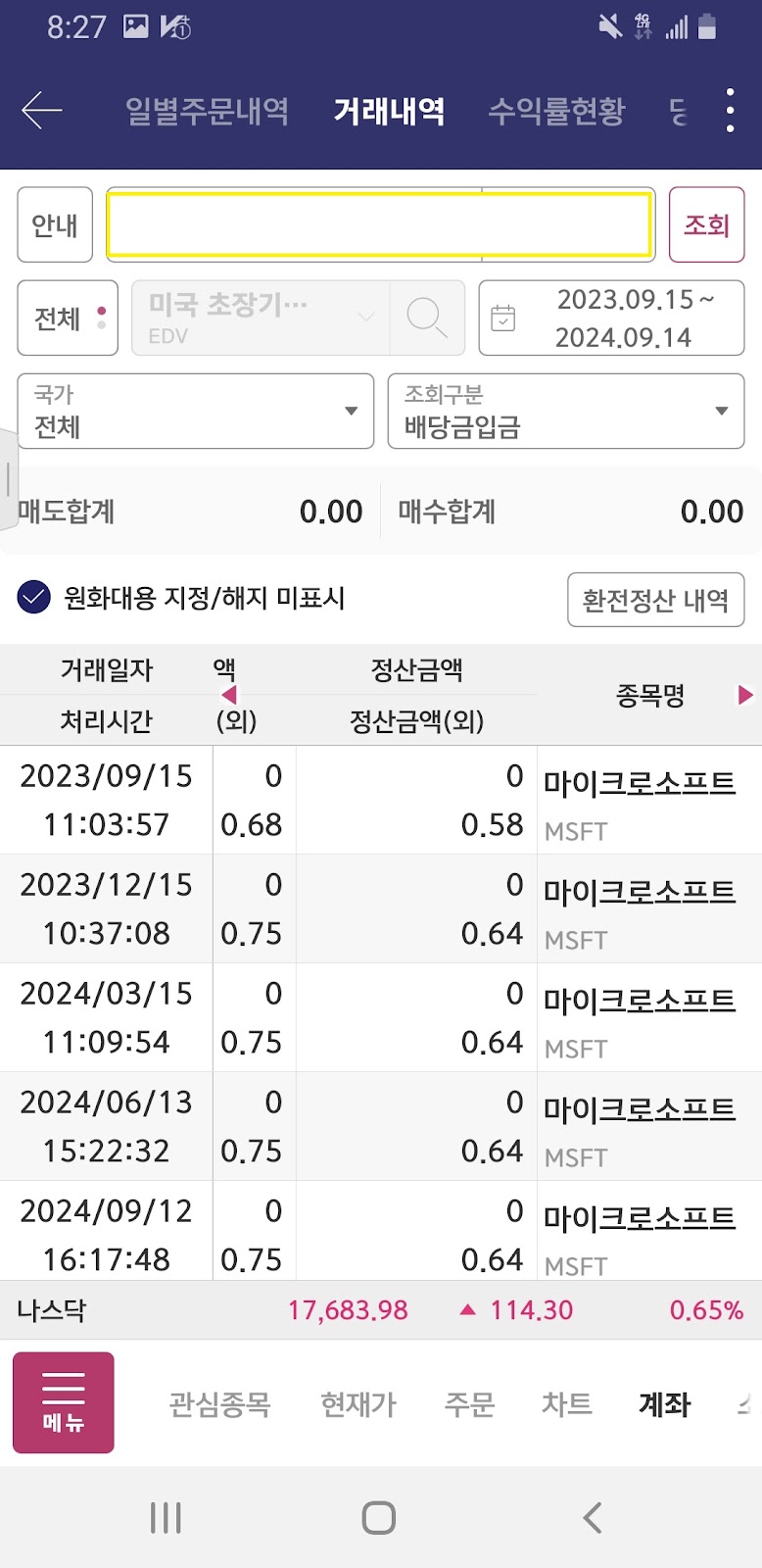Image resolution: width=762 pixels, height=1568 pixels.
Task: Go to 현재가 in the bottom bar
Action: pos(358,1404)
